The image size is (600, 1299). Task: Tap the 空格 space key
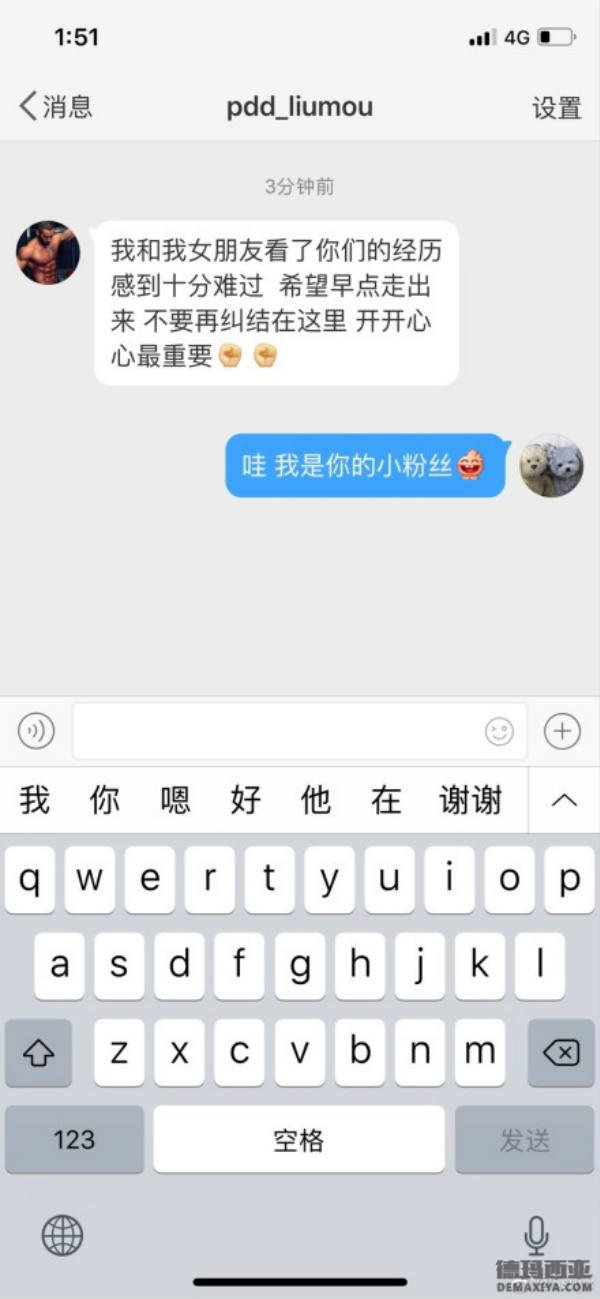tap(299, 1139)
